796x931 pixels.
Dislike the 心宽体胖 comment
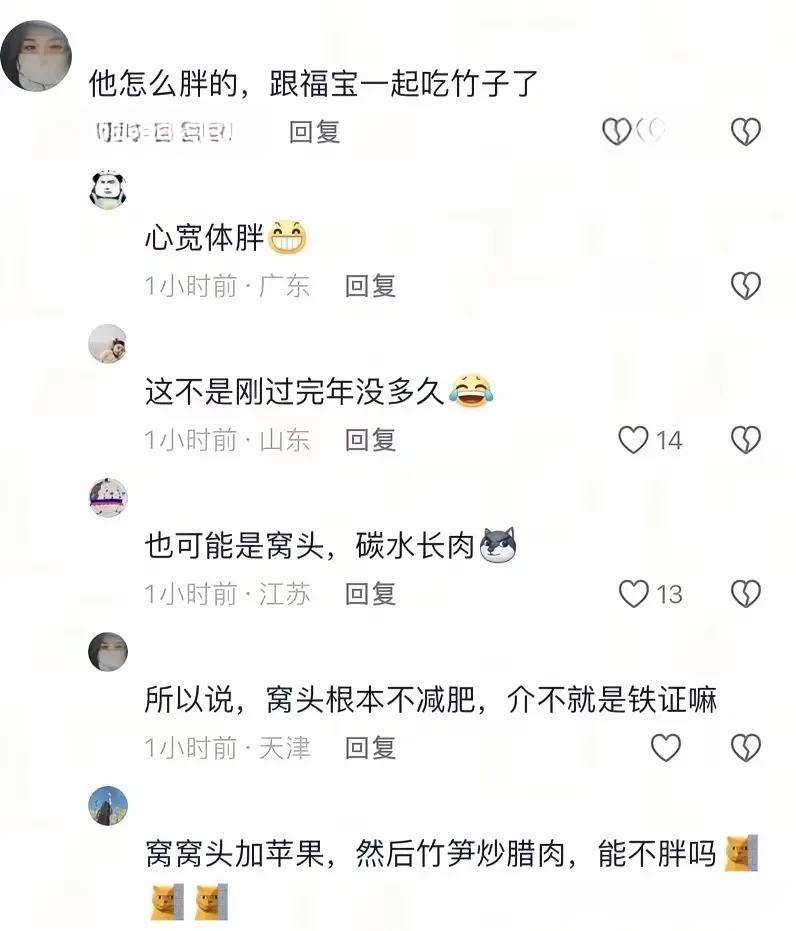[745, 286]
